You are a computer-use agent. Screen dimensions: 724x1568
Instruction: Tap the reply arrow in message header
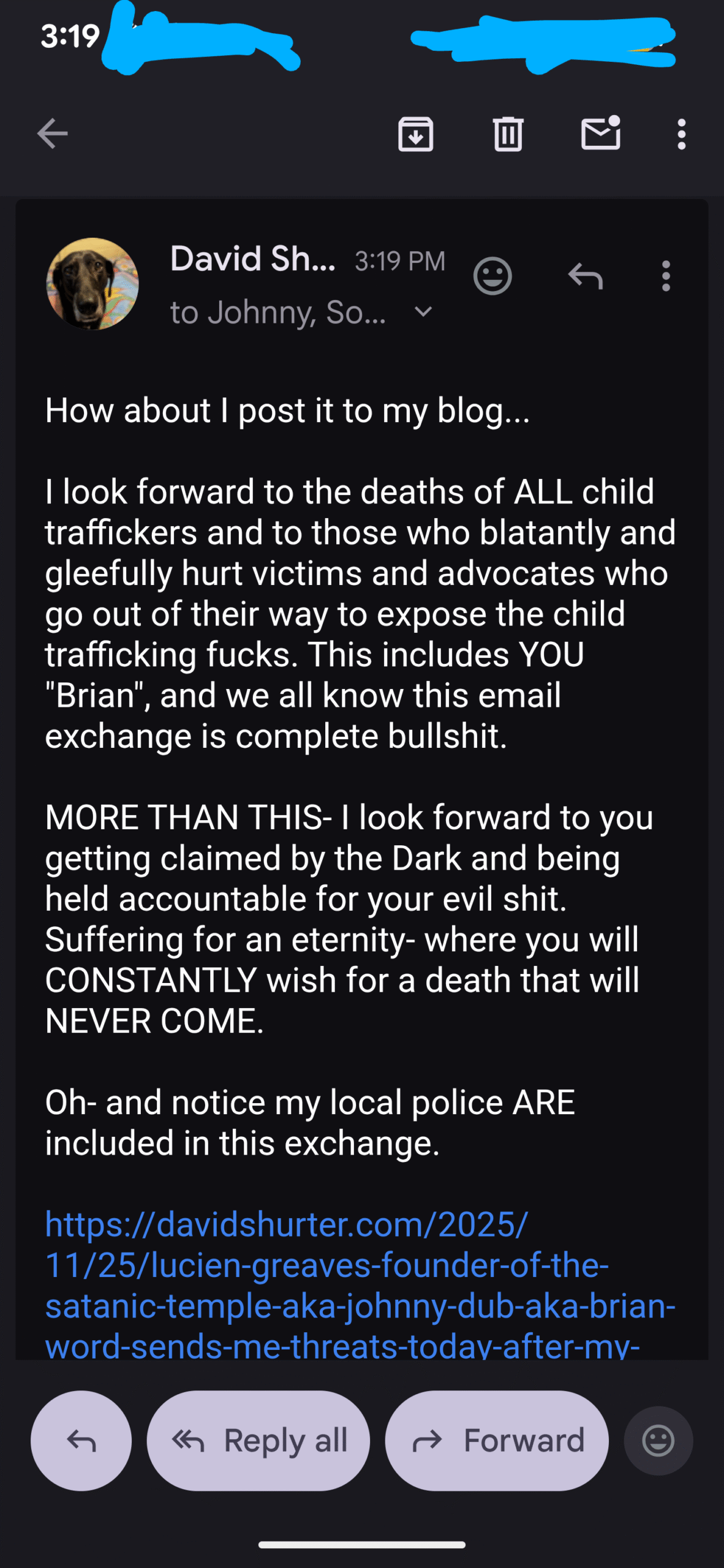[x=586, y=276]
